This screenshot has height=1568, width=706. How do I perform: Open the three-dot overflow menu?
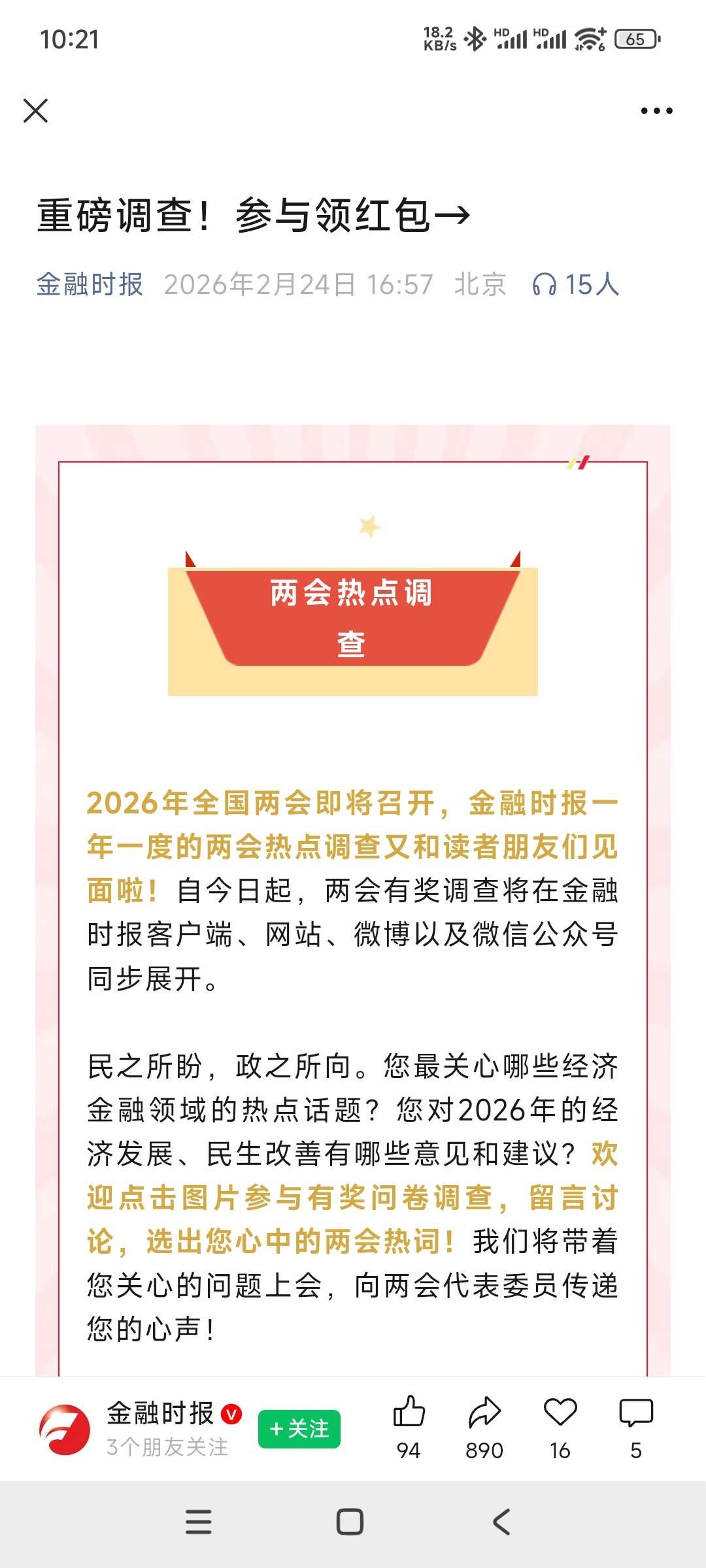click(656, 110)
